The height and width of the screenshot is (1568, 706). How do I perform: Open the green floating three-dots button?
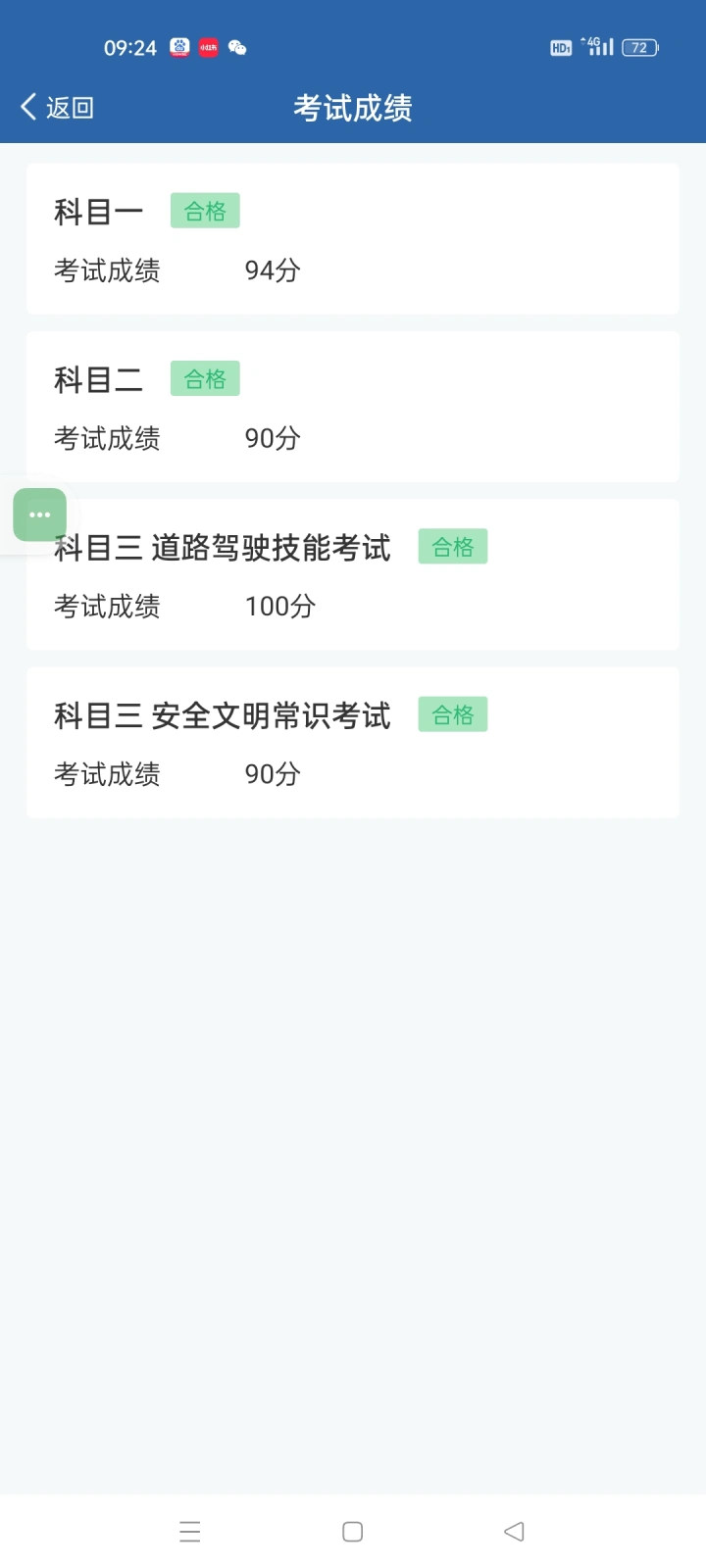point(39,515)
